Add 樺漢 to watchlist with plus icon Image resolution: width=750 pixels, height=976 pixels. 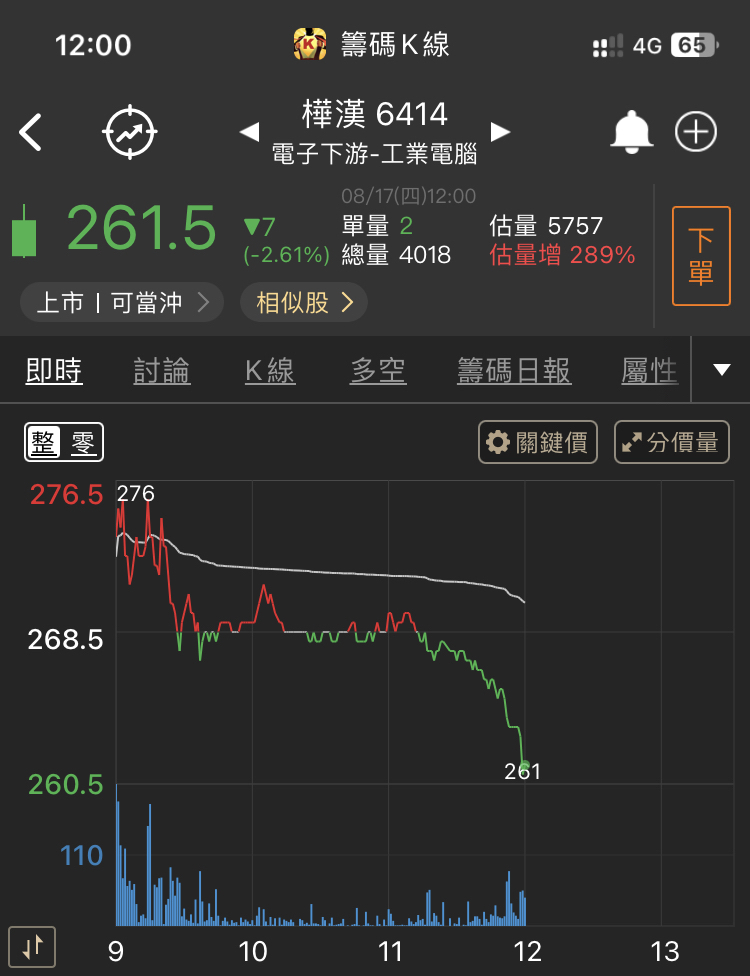click(x=696, y=132)
